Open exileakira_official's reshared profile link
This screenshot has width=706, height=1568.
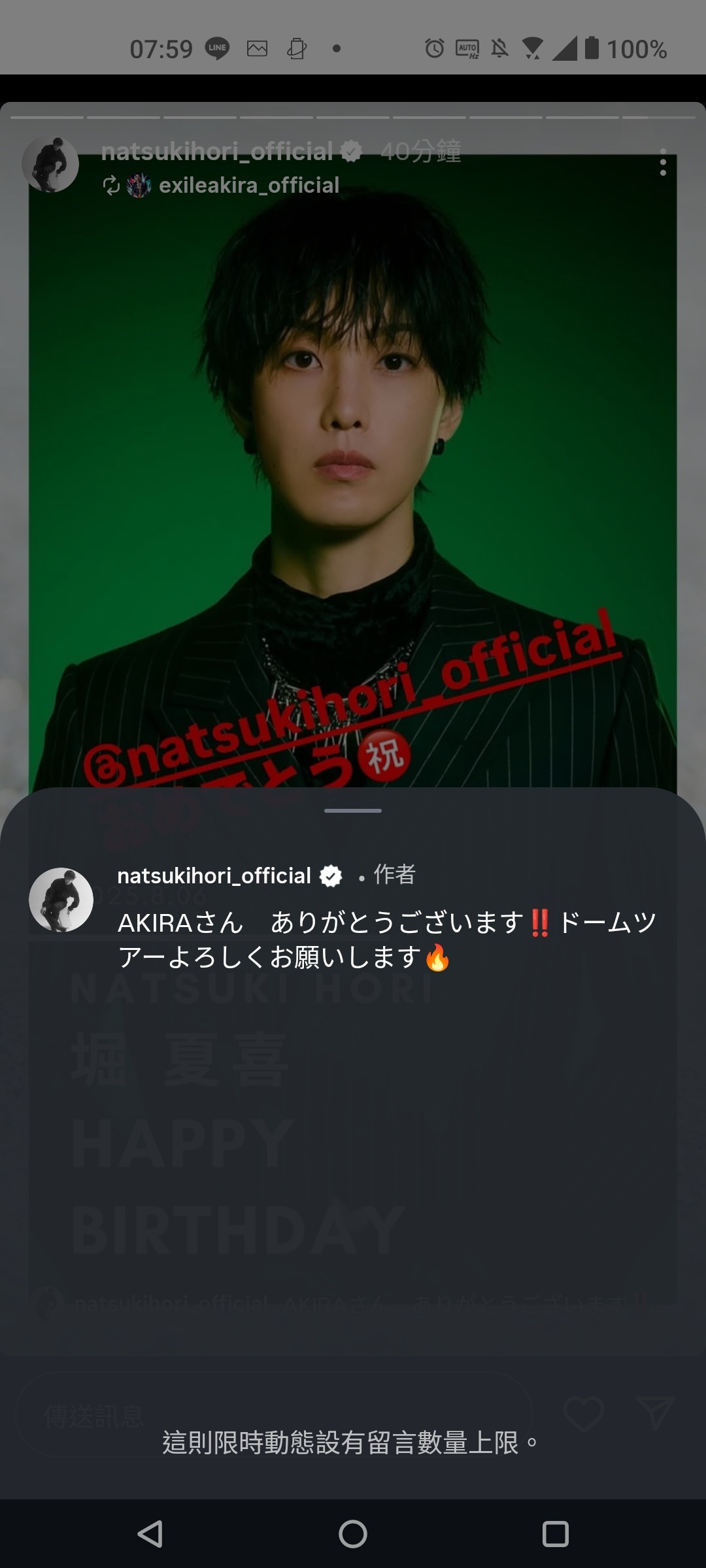pos(248,186)
